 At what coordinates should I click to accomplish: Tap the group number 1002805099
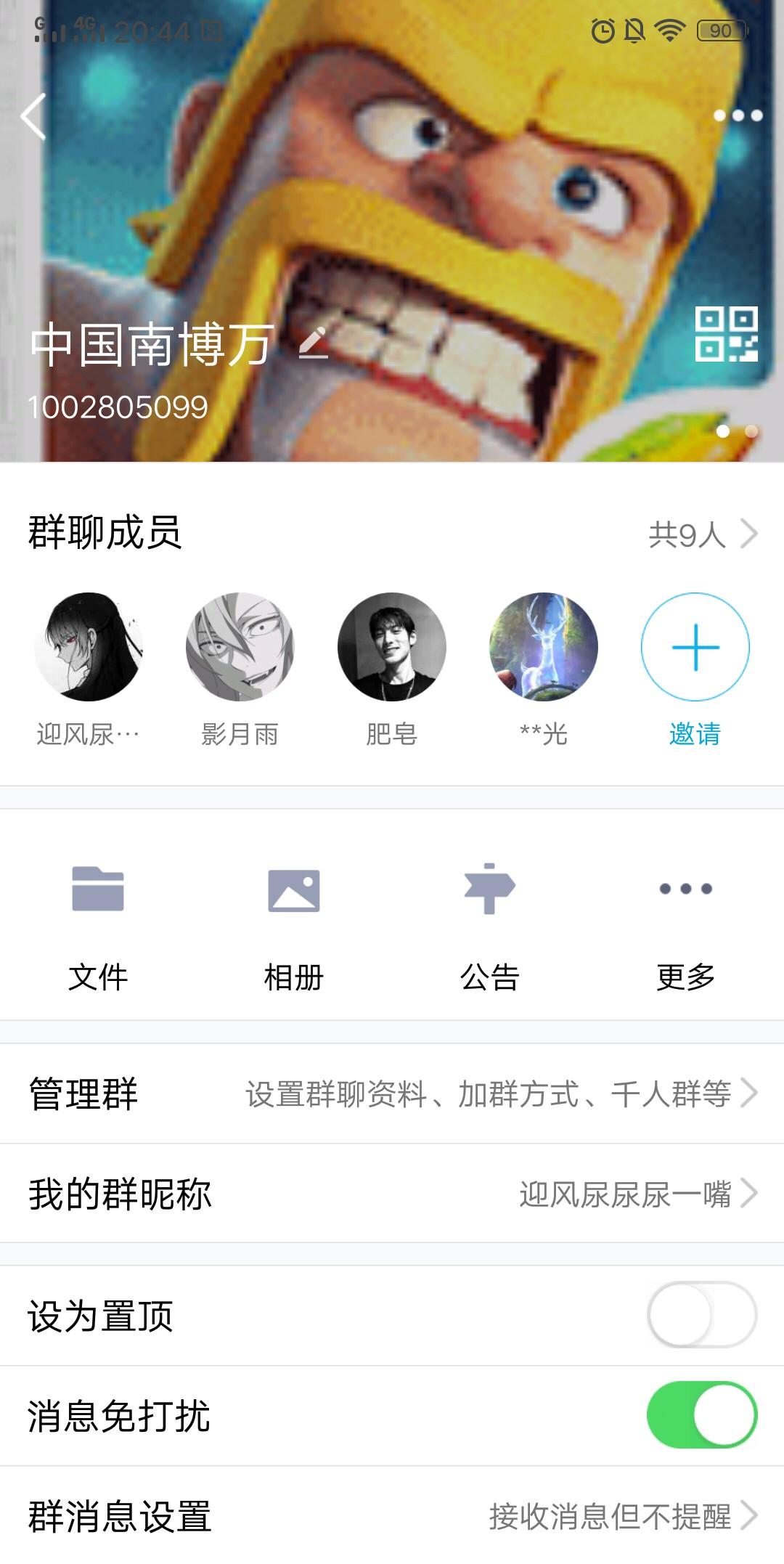(x=118, y=407)
